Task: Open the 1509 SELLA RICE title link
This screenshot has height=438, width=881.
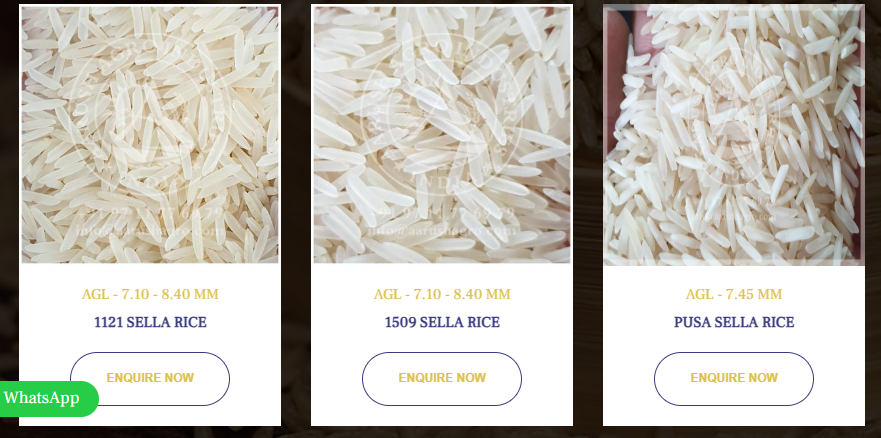Action: (442, 322)
